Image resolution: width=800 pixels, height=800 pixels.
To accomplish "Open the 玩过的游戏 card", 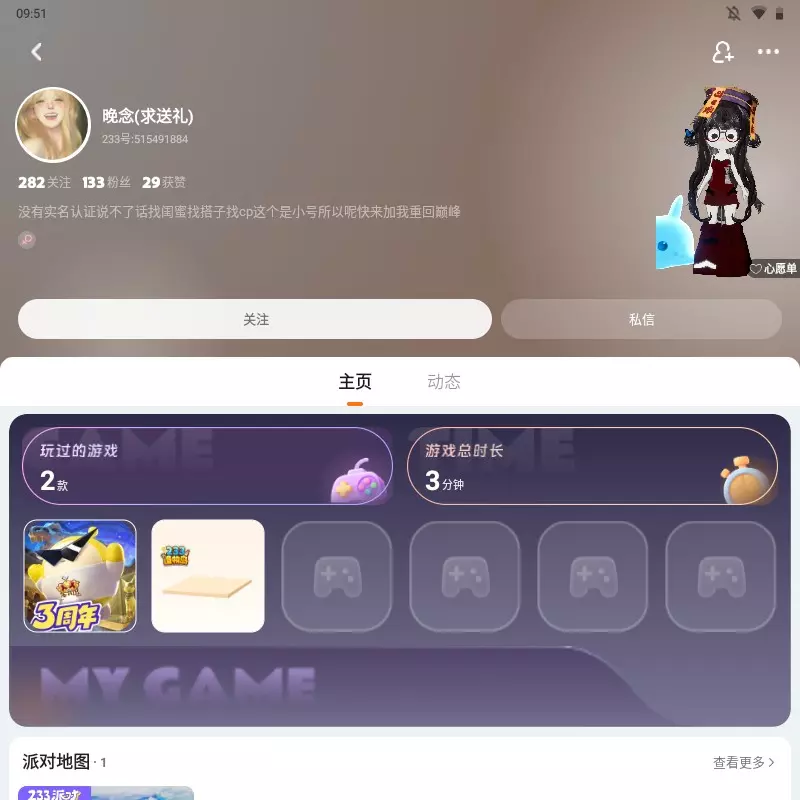I will point(207,465).
